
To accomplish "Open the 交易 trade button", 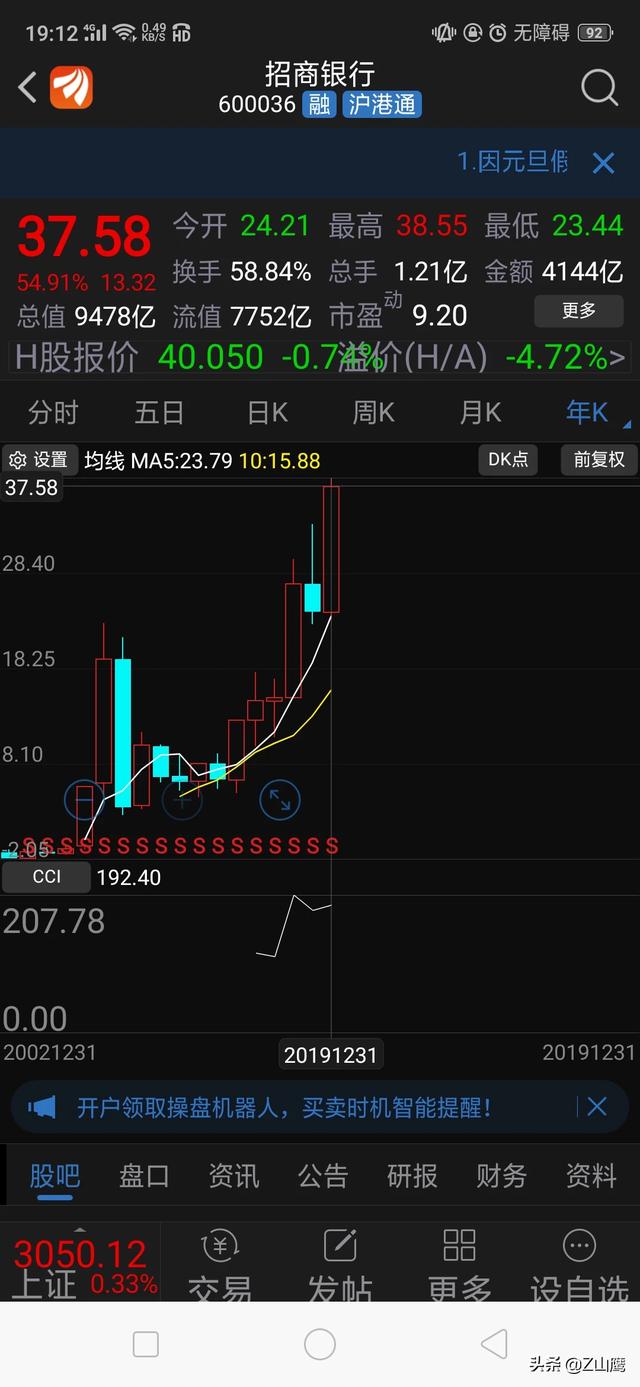I will 220,1264.
